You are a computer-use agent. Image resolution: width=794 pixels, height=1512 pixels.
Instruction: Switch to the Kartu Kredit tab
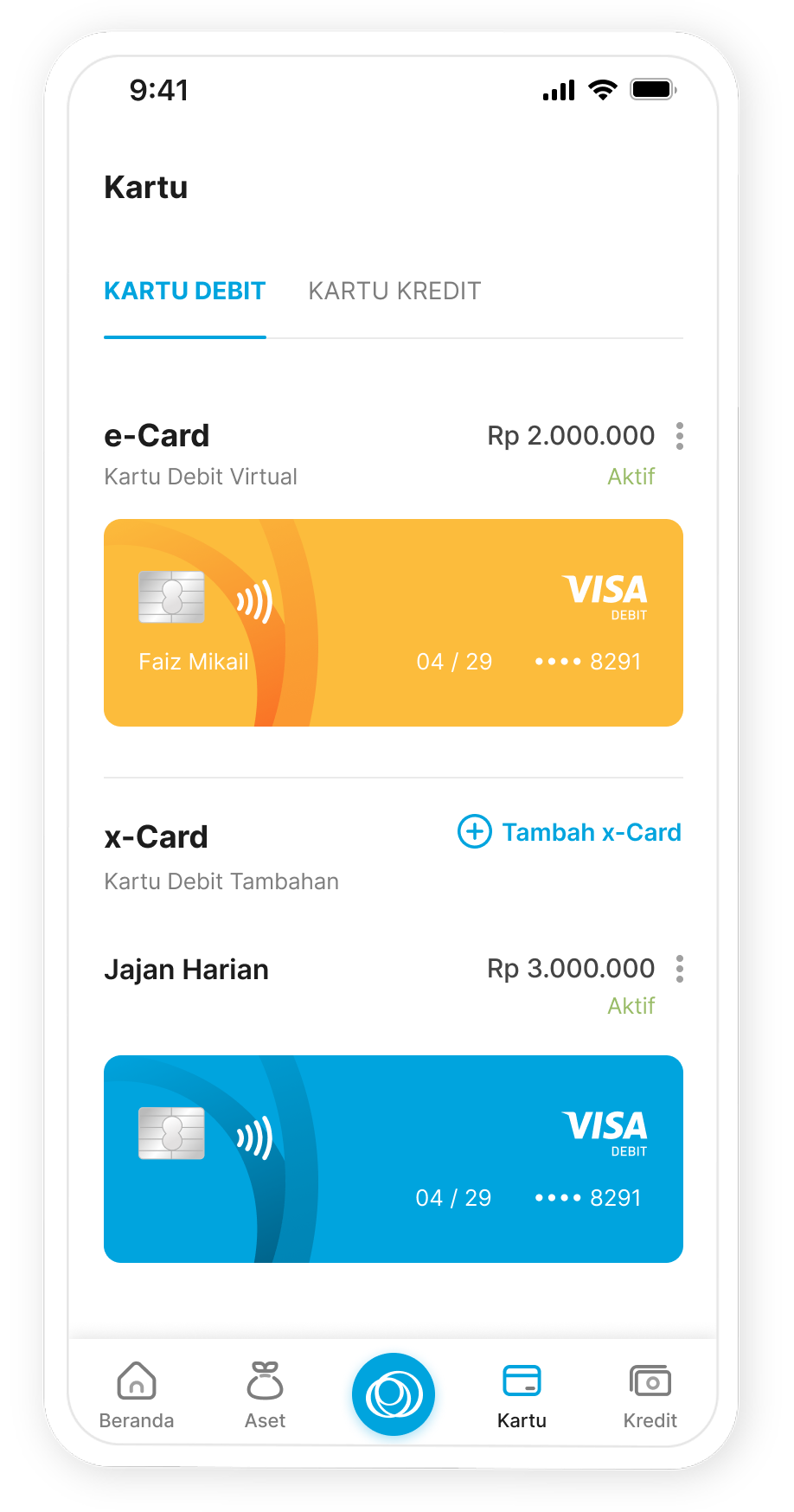(x=394, y=292)
